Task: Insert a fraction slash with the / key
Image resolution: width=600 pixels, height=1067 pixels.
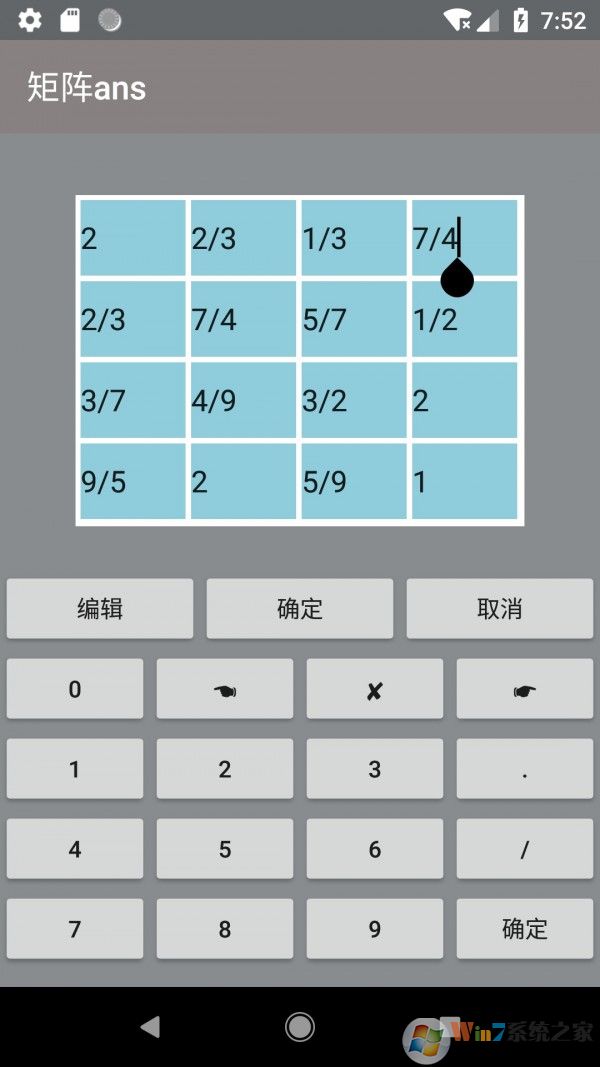Action: pyautogui.click(x=524, y=849)
